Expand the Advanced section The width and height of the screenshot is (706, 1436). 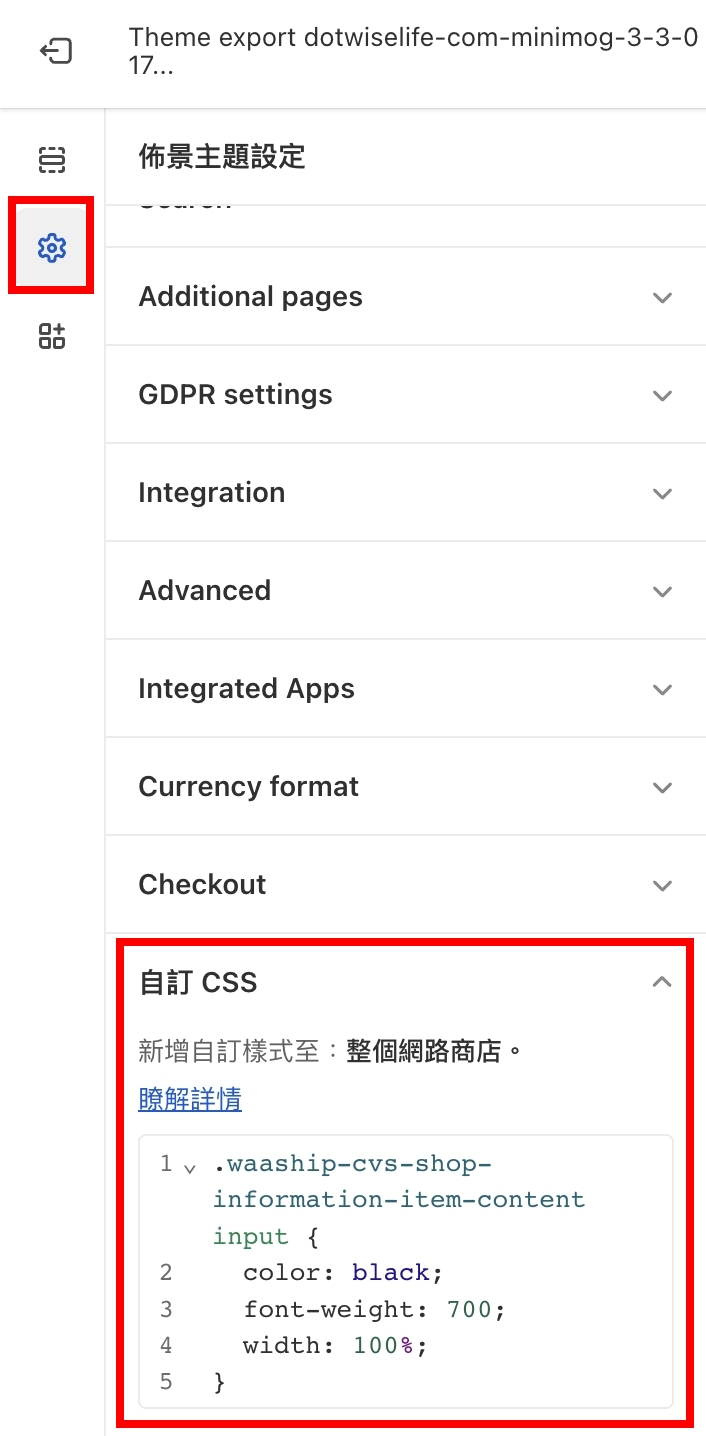tap(405, 591)
